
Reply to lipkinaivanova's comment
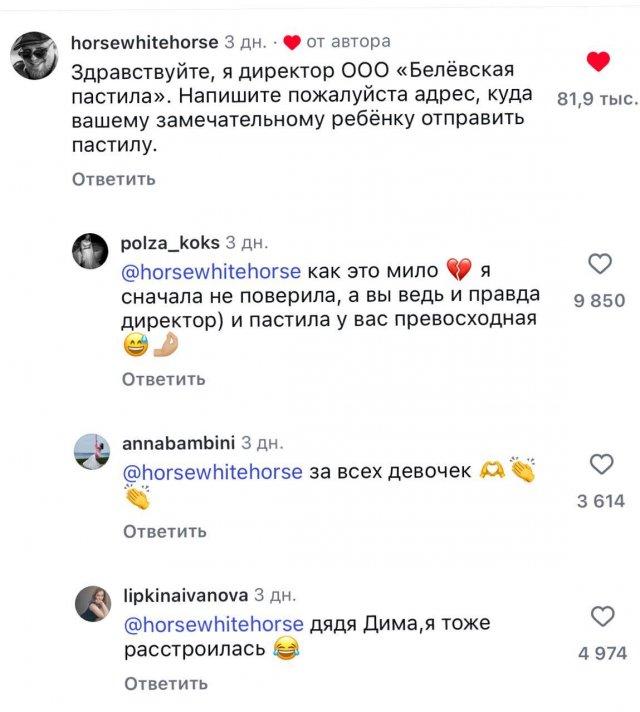(166, 683)
